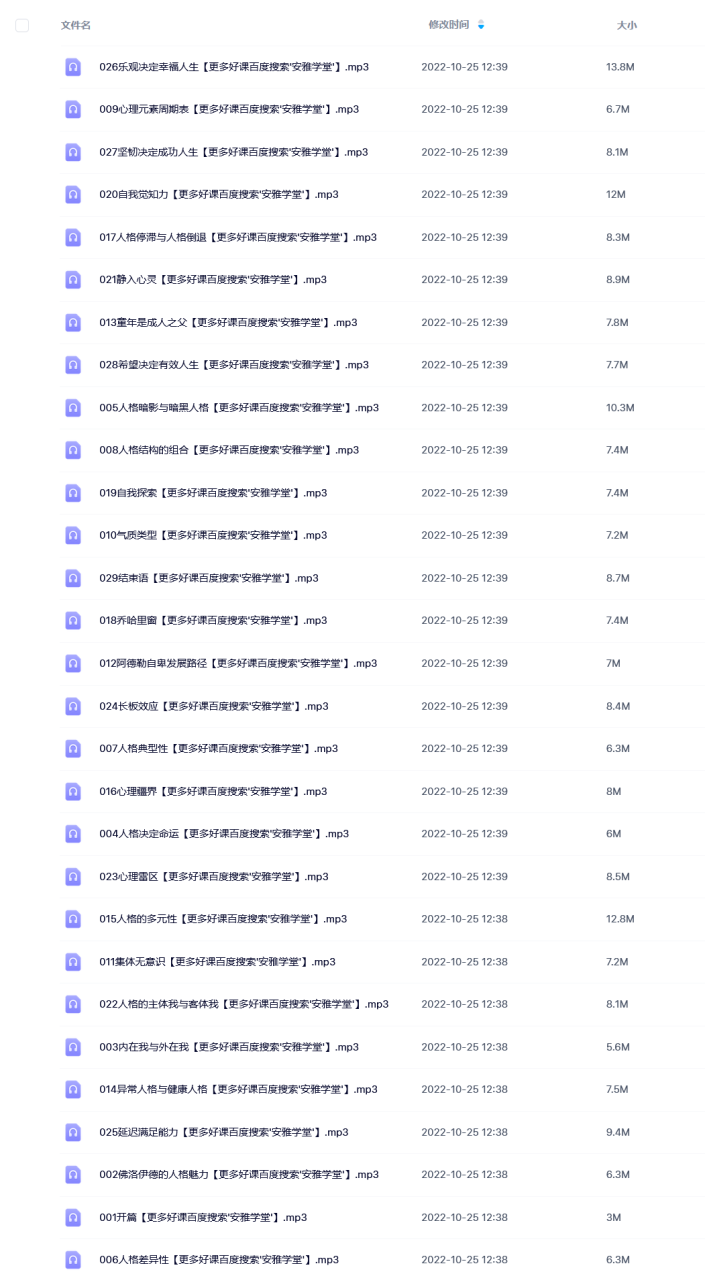Open file 006人格差异性
Screen dimensions: 705x1280
[219, 1259]
